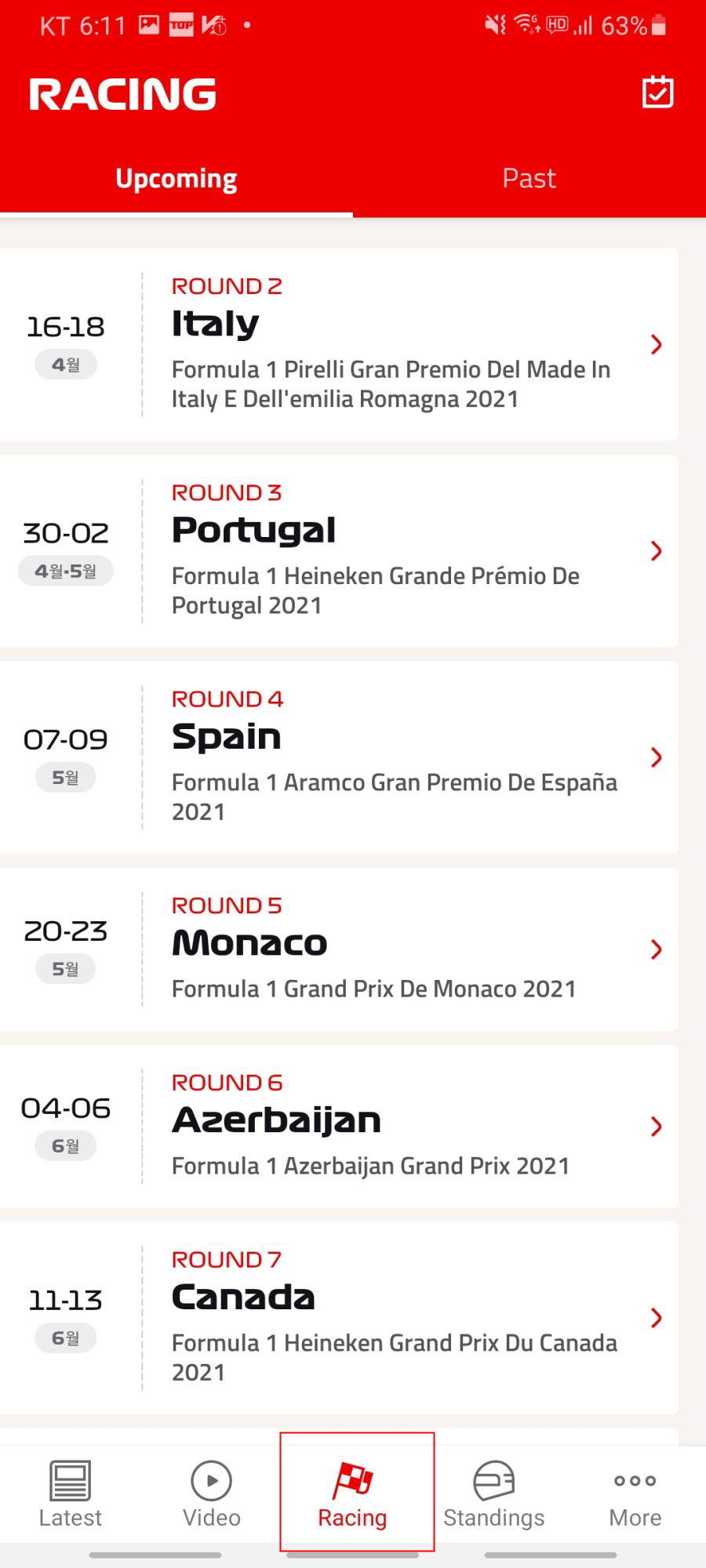
Task: Show Round 5 Monaco race info
Action: tap(339, 949)
